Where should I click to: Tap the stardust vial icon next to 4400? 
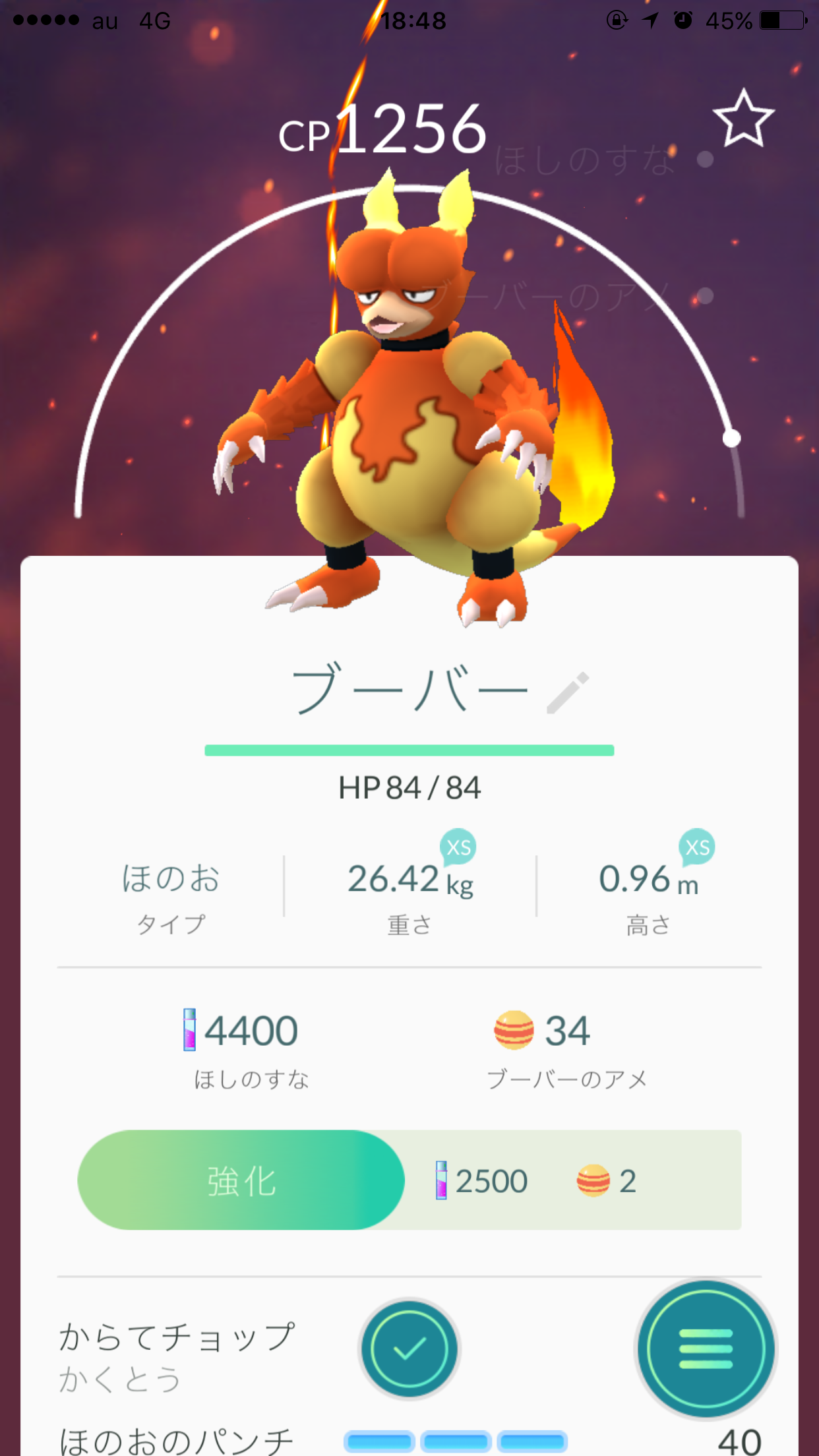tap(190, 1030)
